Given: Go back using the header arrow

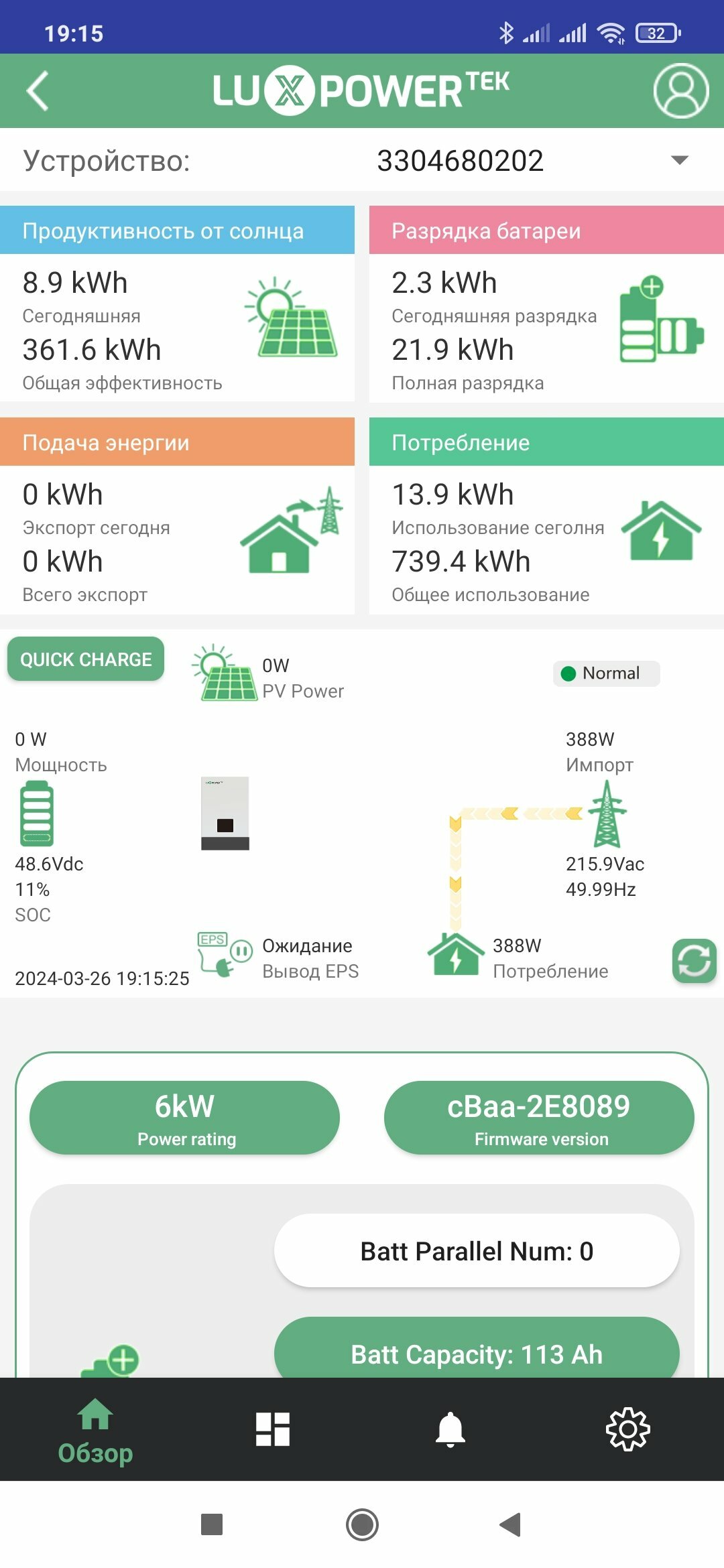Looking at the screenshot, I should pyautogui.click(x=38, y=90).
